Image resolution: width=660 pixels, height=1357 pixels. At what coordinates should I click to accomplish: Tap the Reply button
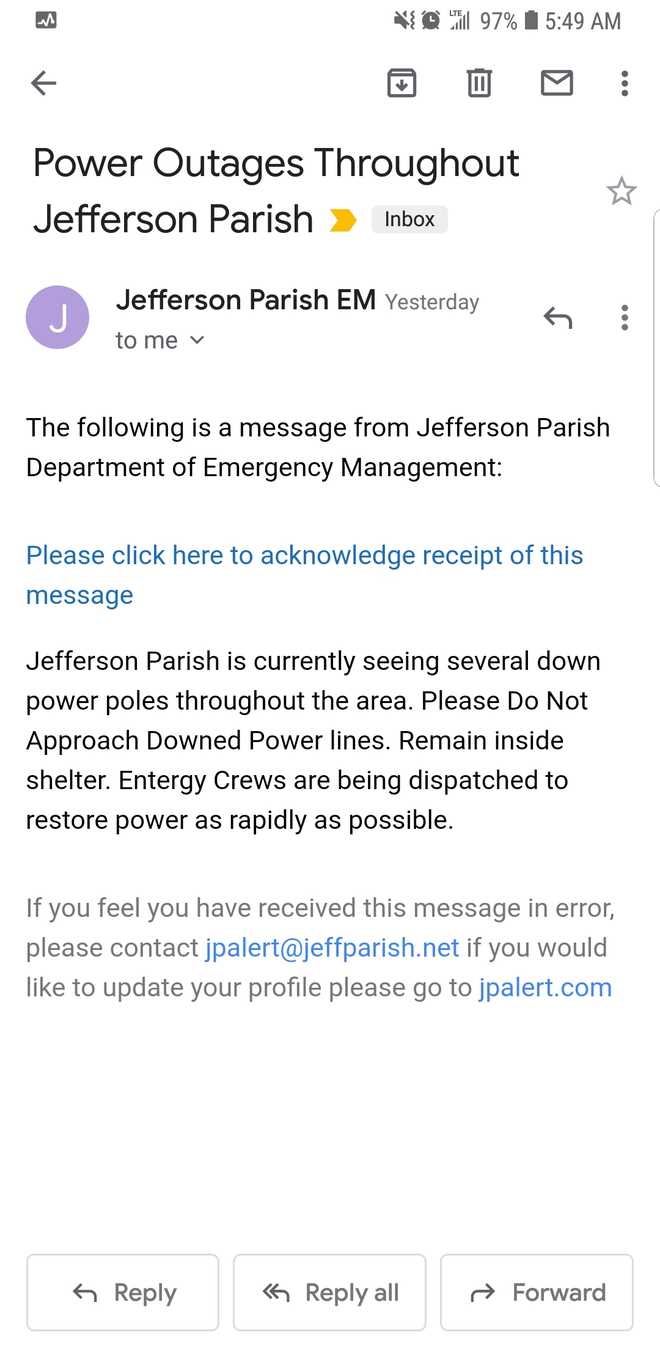click(x=123, y=1292)
